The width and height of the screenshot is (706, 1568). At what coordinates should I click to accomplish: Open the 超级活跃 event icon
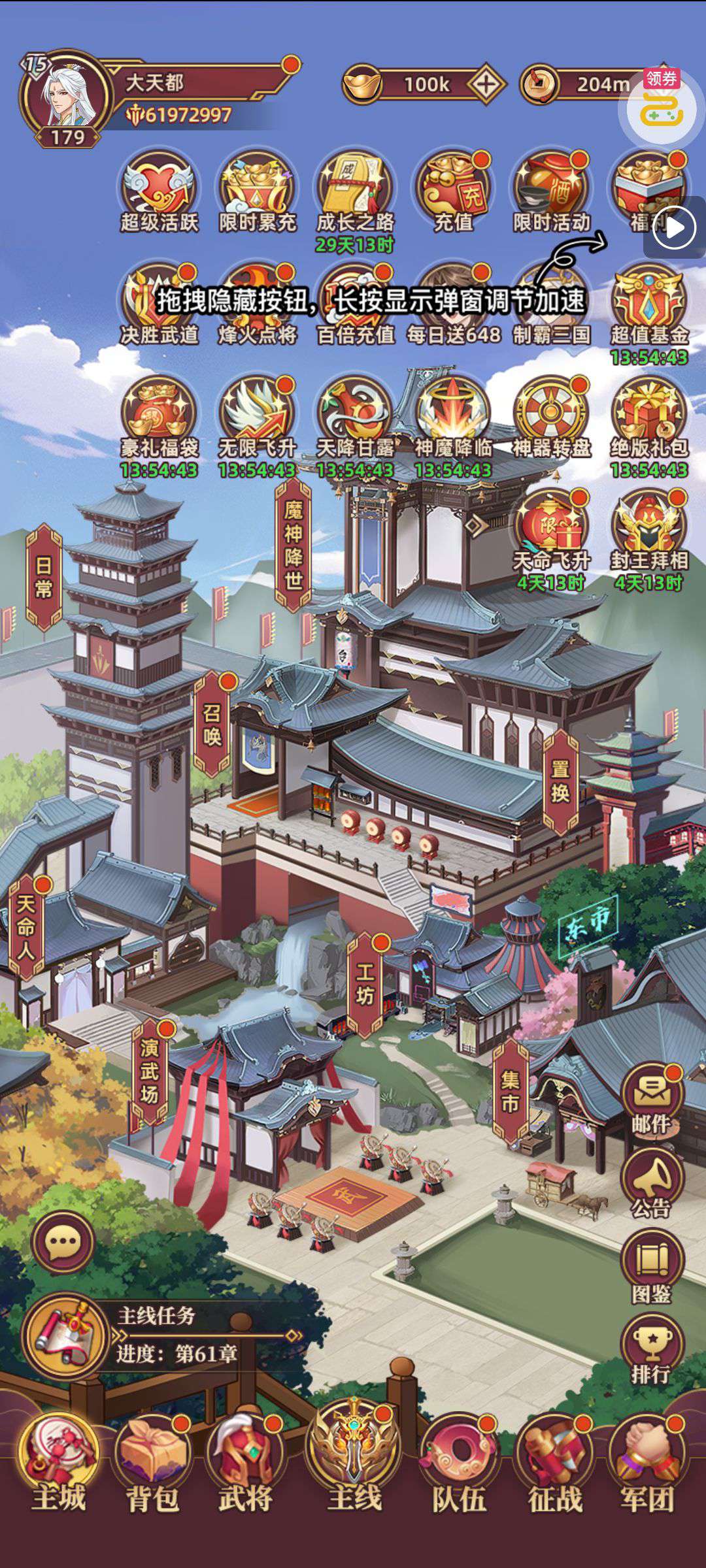pos(159,191)
